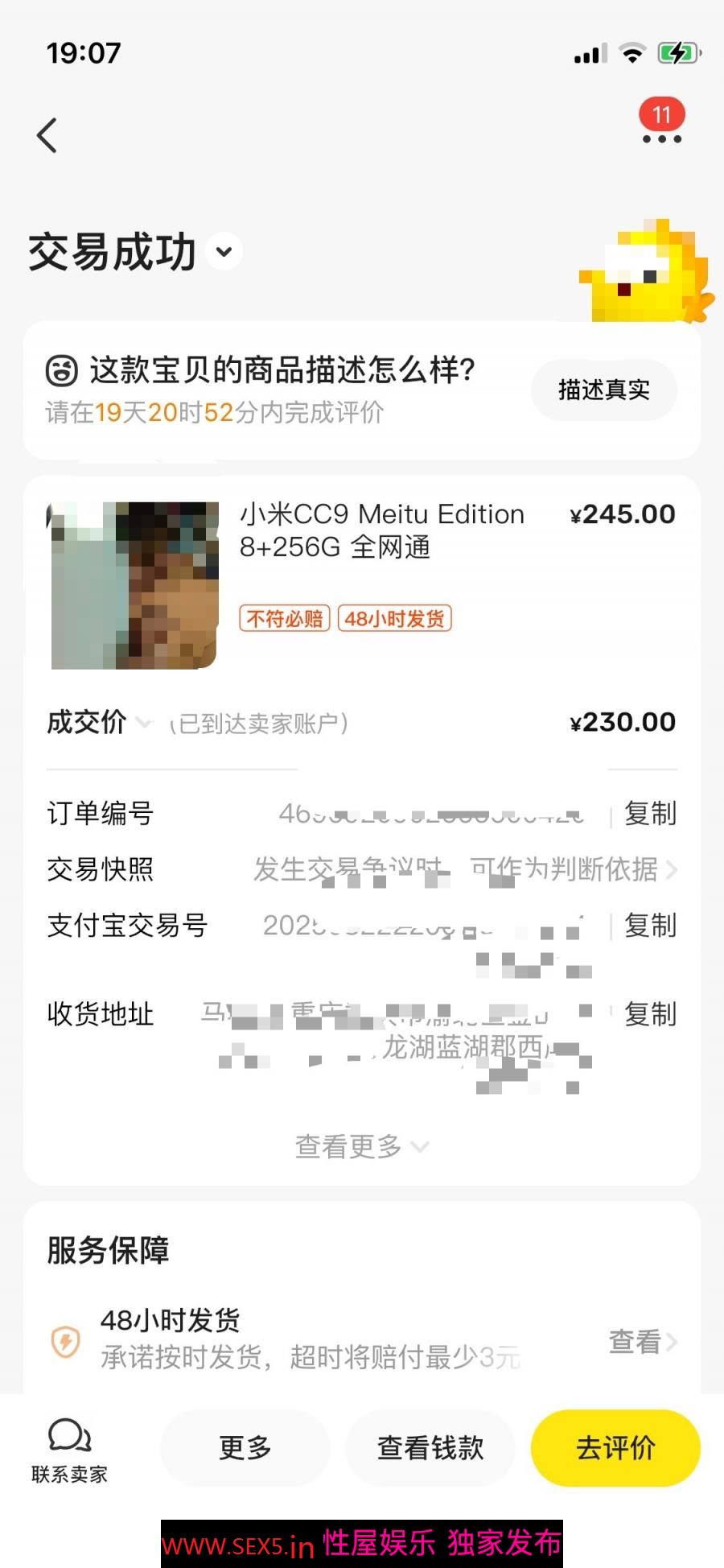The width and height of the screenshot is (724, 1568).
Task: Copy the 订单编号 order number
Action: (x=650, y=814)
